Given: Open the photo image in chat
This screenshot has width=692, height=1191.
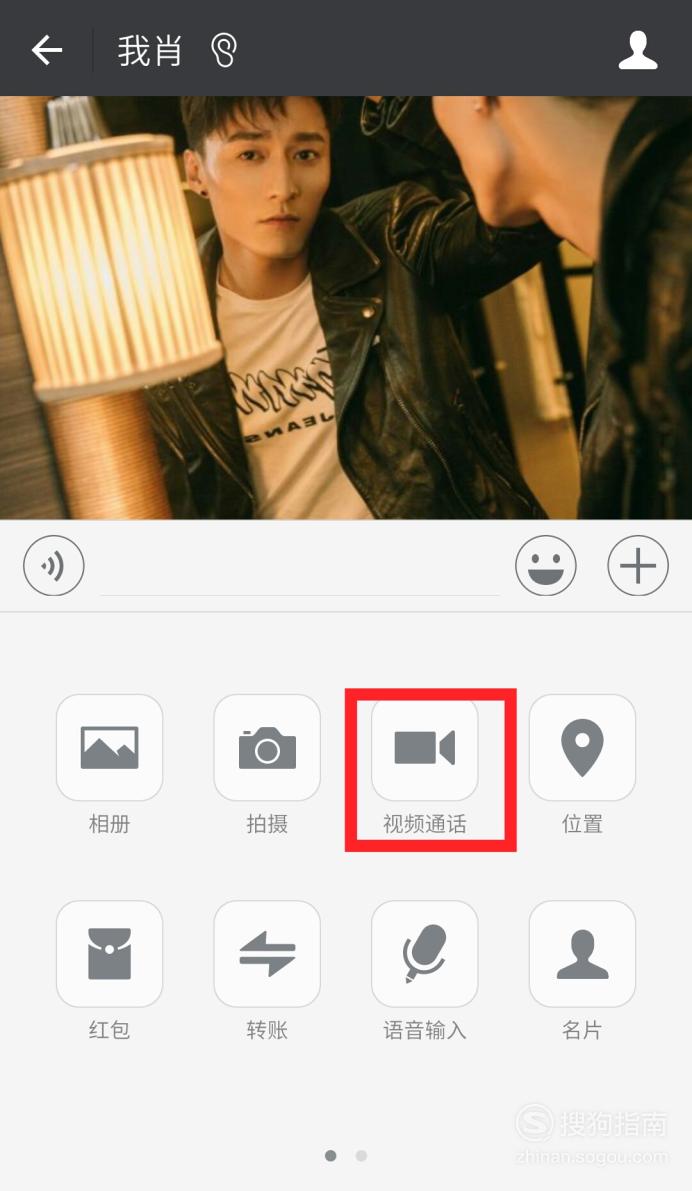Looking at the screenshot, I should pos(346,308).
